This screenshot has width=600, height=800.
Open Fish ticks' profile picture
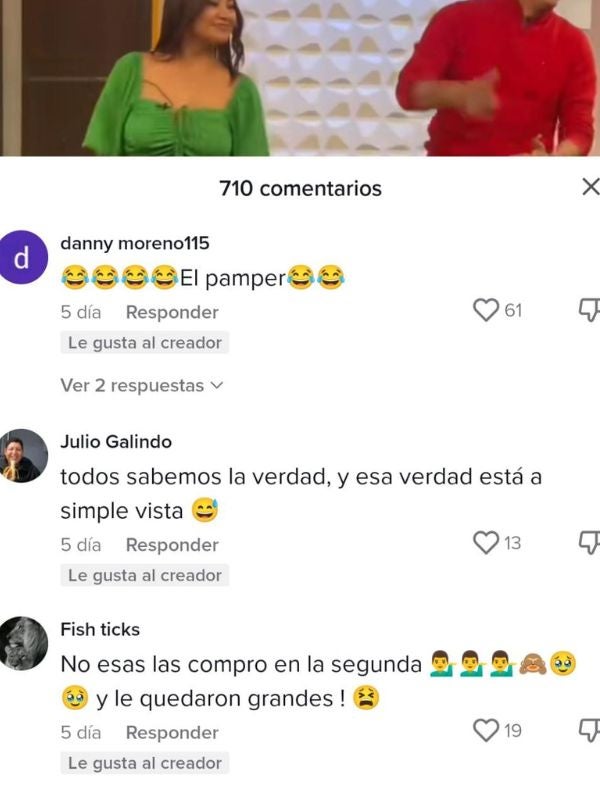click(23, 643)
